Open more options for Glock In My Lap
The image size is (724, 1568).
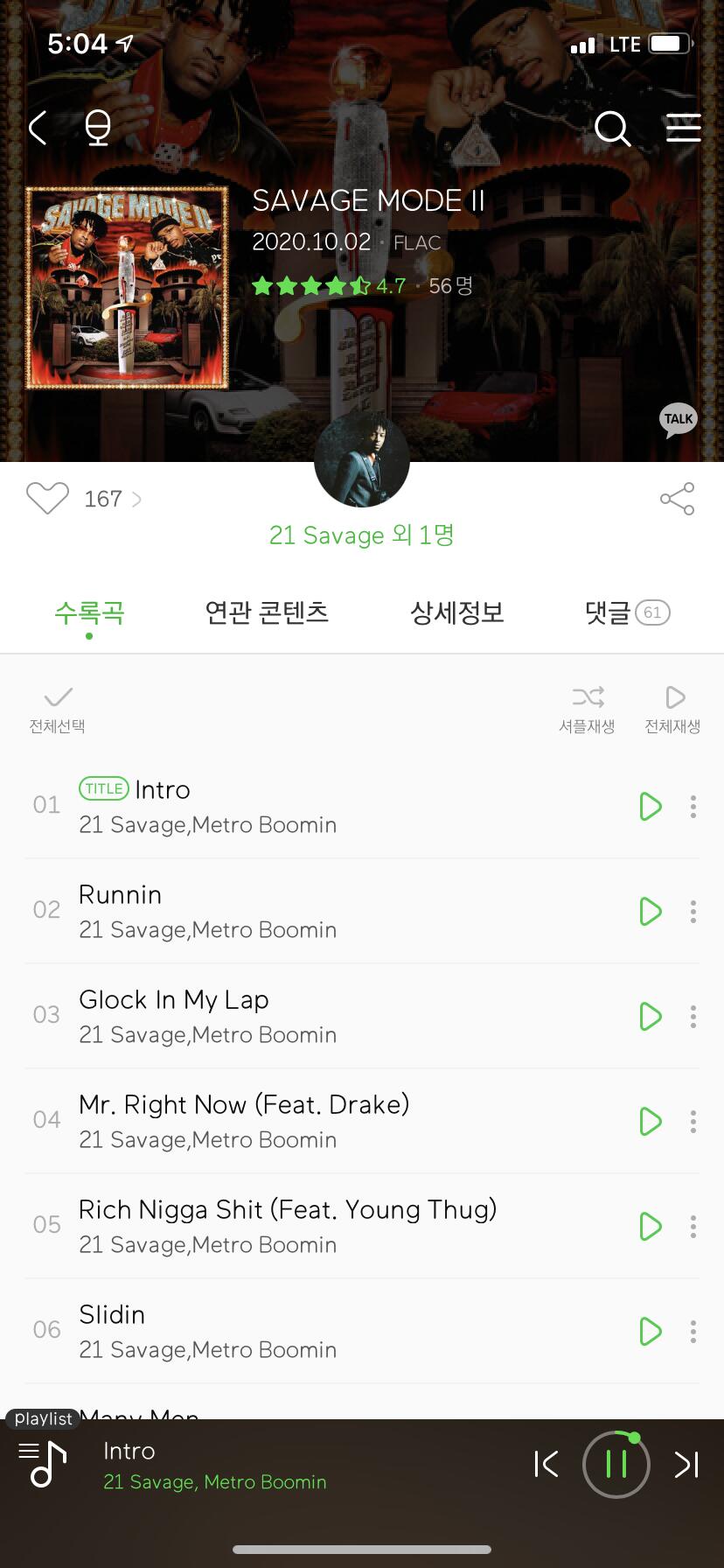click(693, 1017)
